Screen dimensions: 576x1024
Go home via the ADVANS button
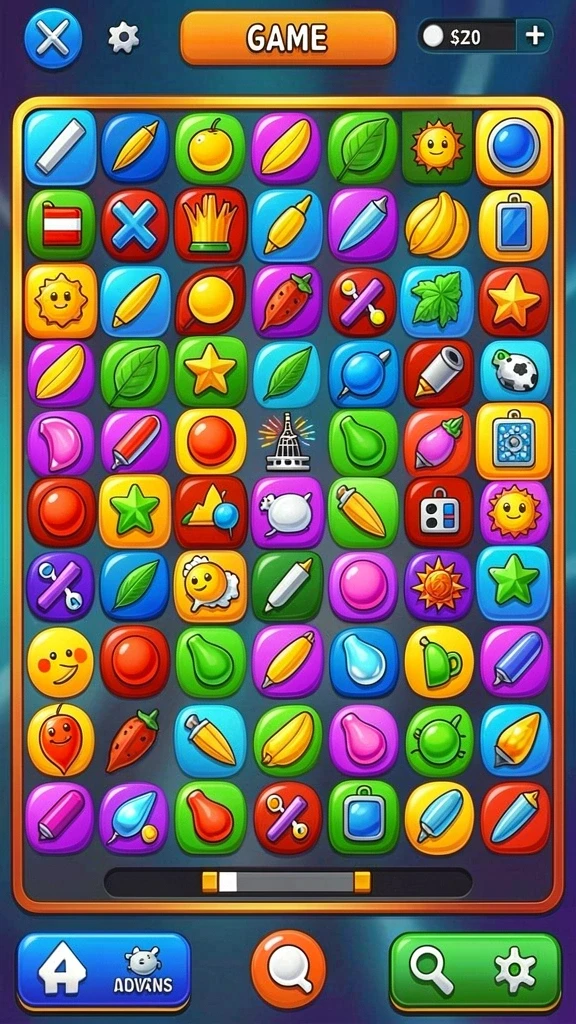tap(104, 970)
